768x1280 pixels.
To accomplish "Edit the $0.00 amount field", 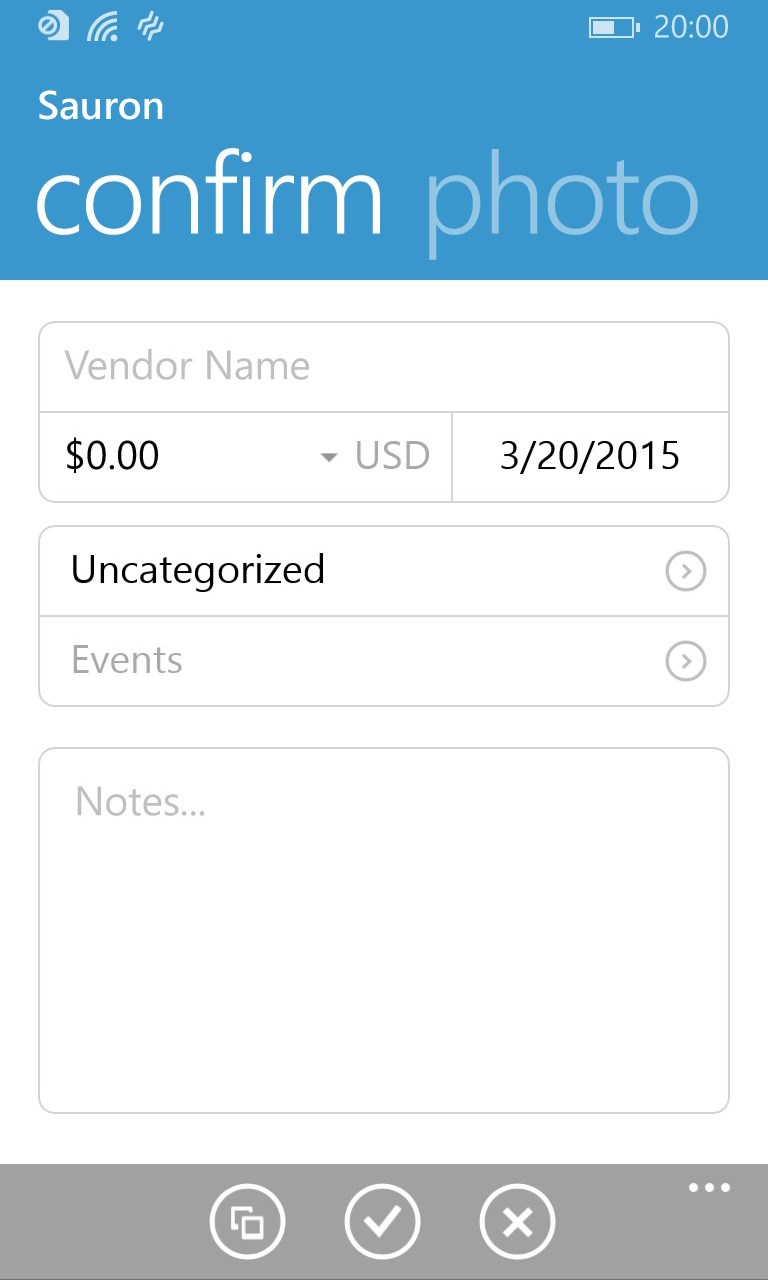I will coord(180,456).
